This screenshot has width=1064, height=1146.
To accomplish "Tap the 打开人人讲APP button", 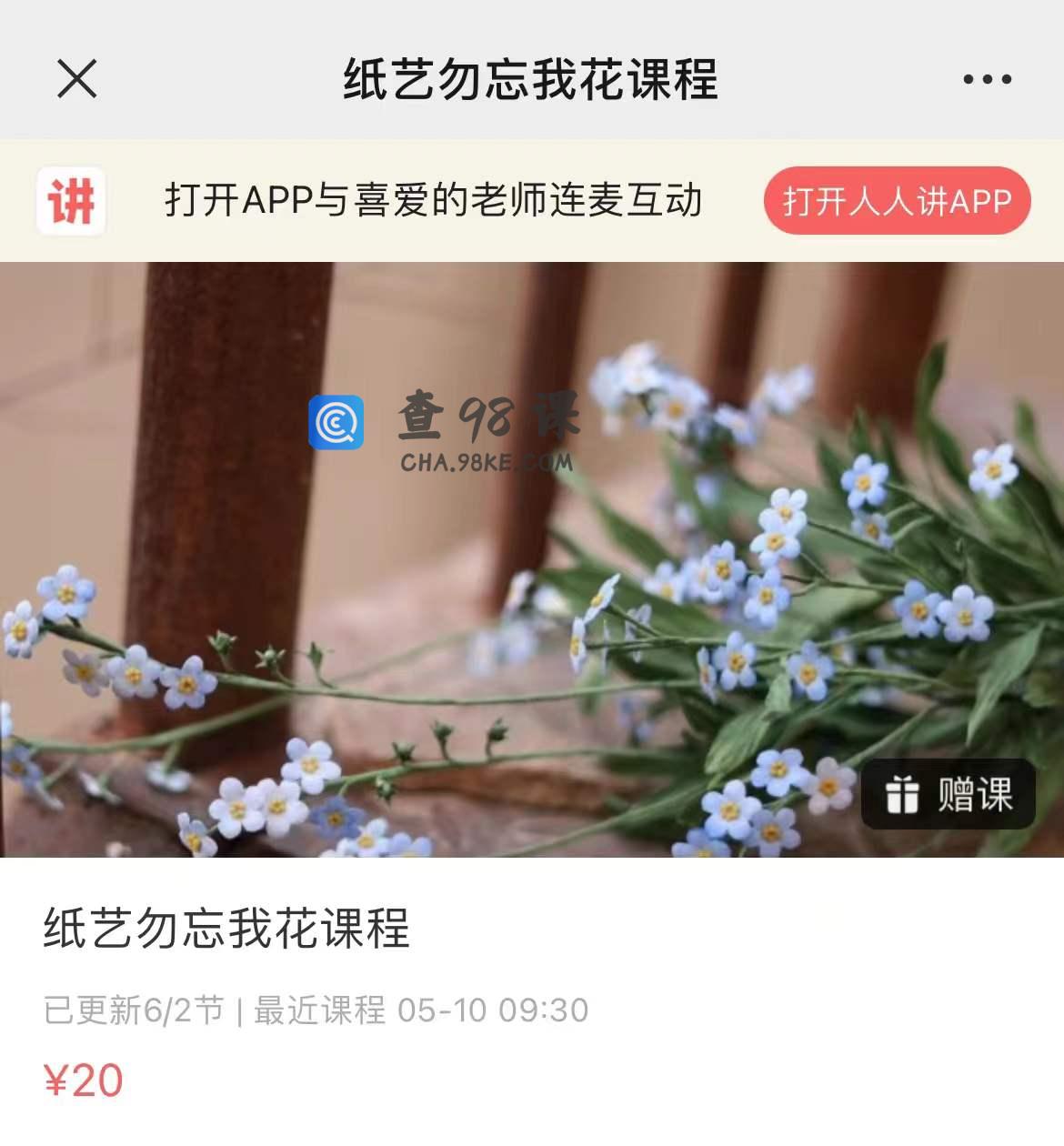I will point(897,201).
